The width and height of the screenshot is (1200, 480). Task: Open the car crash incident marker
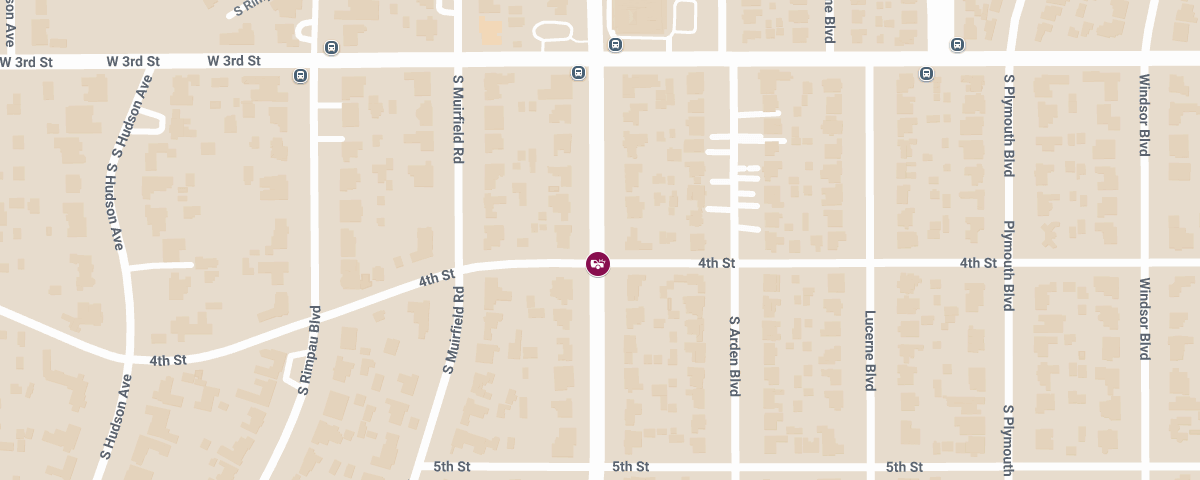(597, 264)
